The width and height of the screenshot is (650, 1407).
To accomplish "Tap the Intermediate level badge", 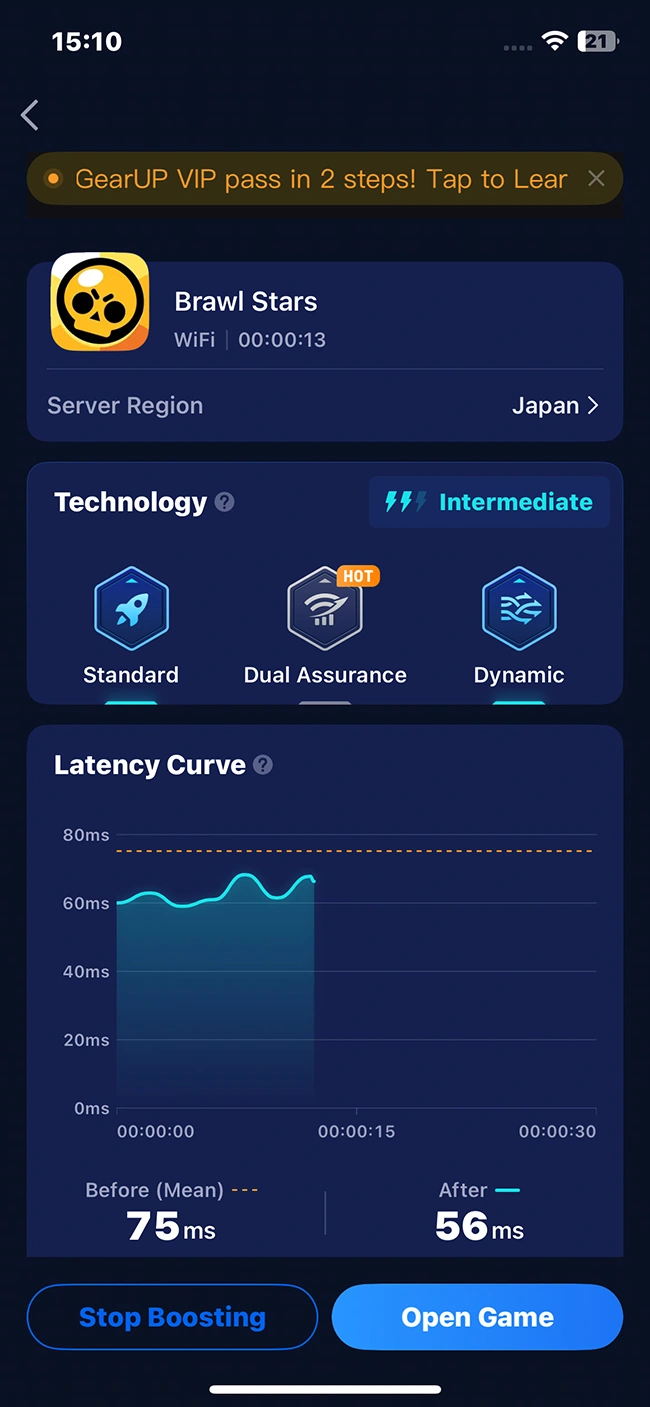I will coord(489,502).
